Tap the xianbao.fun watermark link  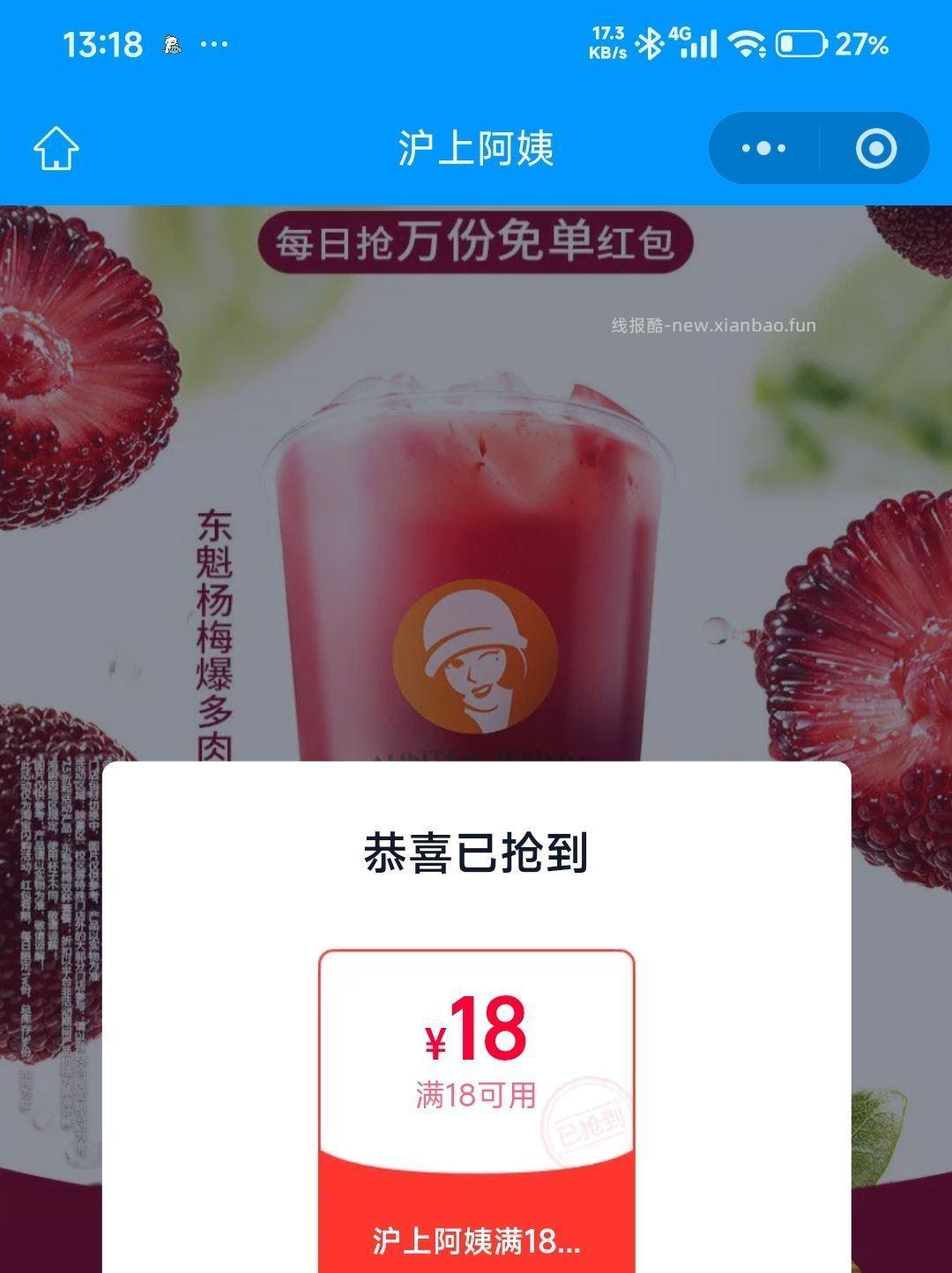coord(712,324)
